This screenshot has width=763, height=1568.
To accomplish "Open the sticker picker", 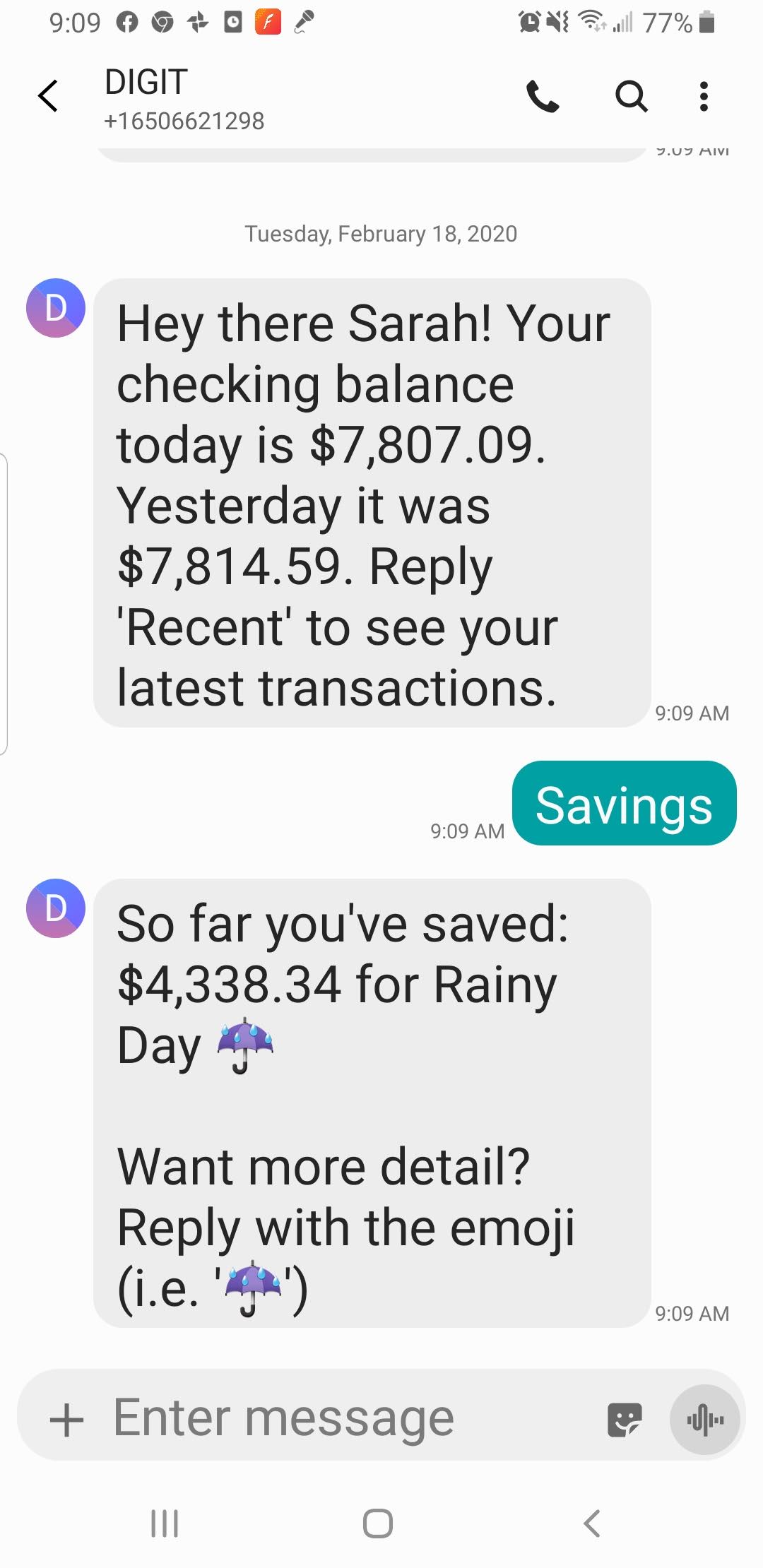I will pyautogui.click(x=625, y=1420).
